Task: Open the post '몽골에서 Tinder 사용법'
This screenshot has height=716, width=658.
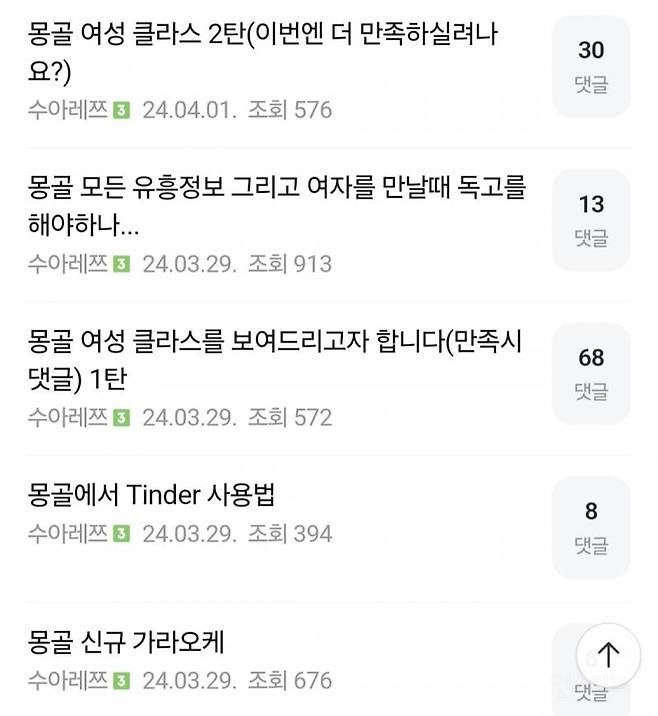Action: [x=152, y=494]
